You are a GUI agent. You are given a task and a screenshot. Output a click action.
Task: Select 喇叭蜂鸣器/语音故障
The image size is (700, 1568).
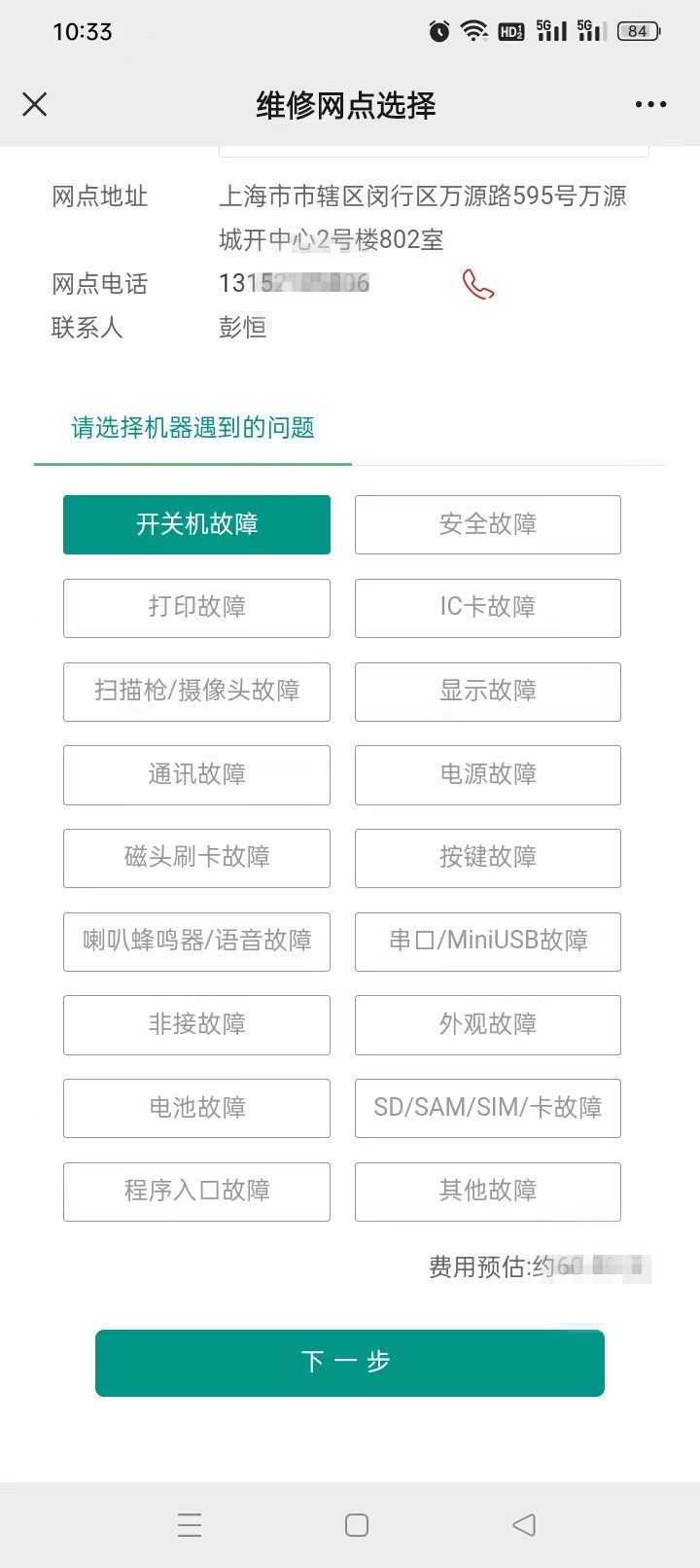[x=196, y=942]
